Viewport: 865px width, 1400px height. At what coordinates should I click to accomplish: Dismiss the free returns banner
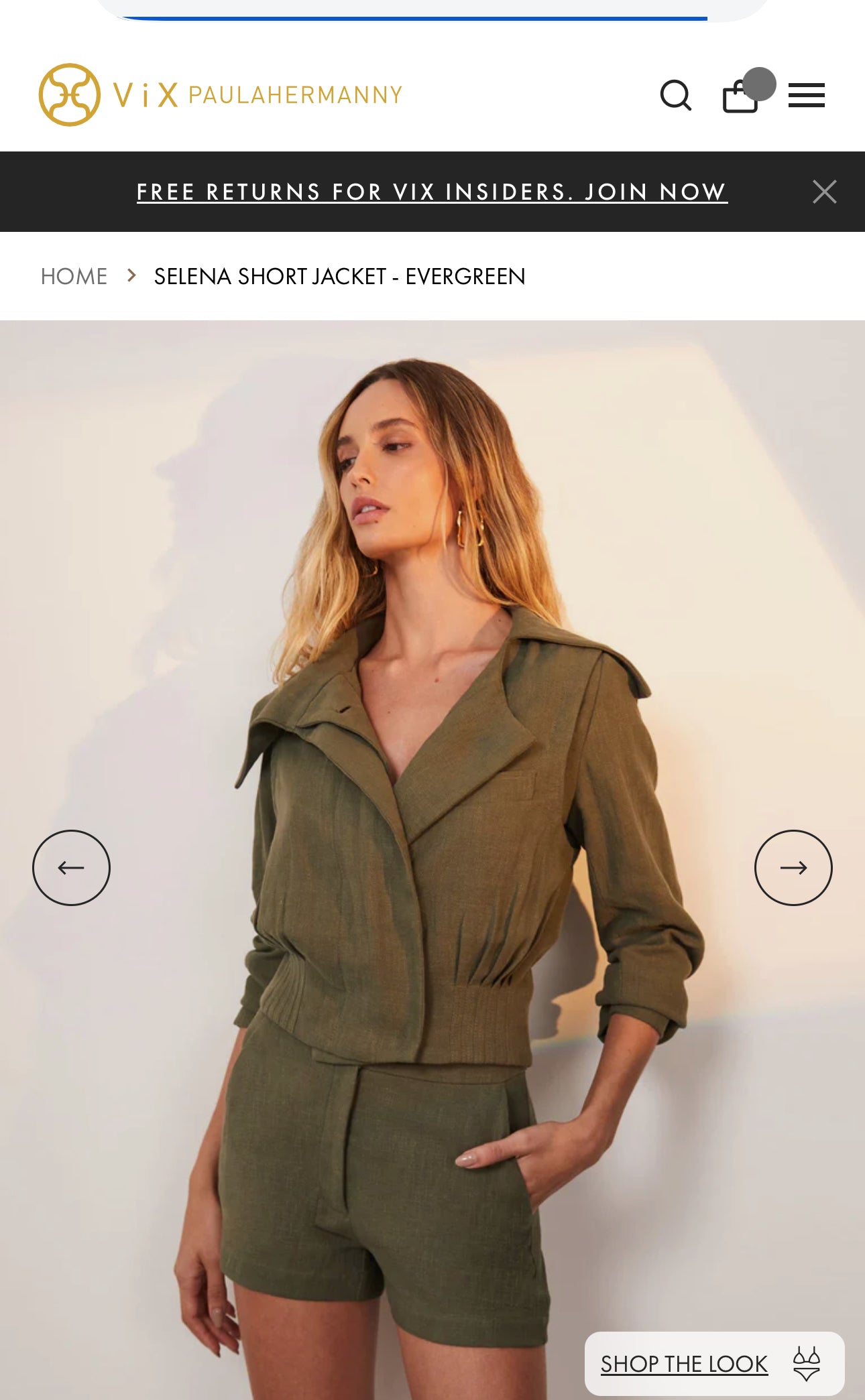click(x=824, y=192)
